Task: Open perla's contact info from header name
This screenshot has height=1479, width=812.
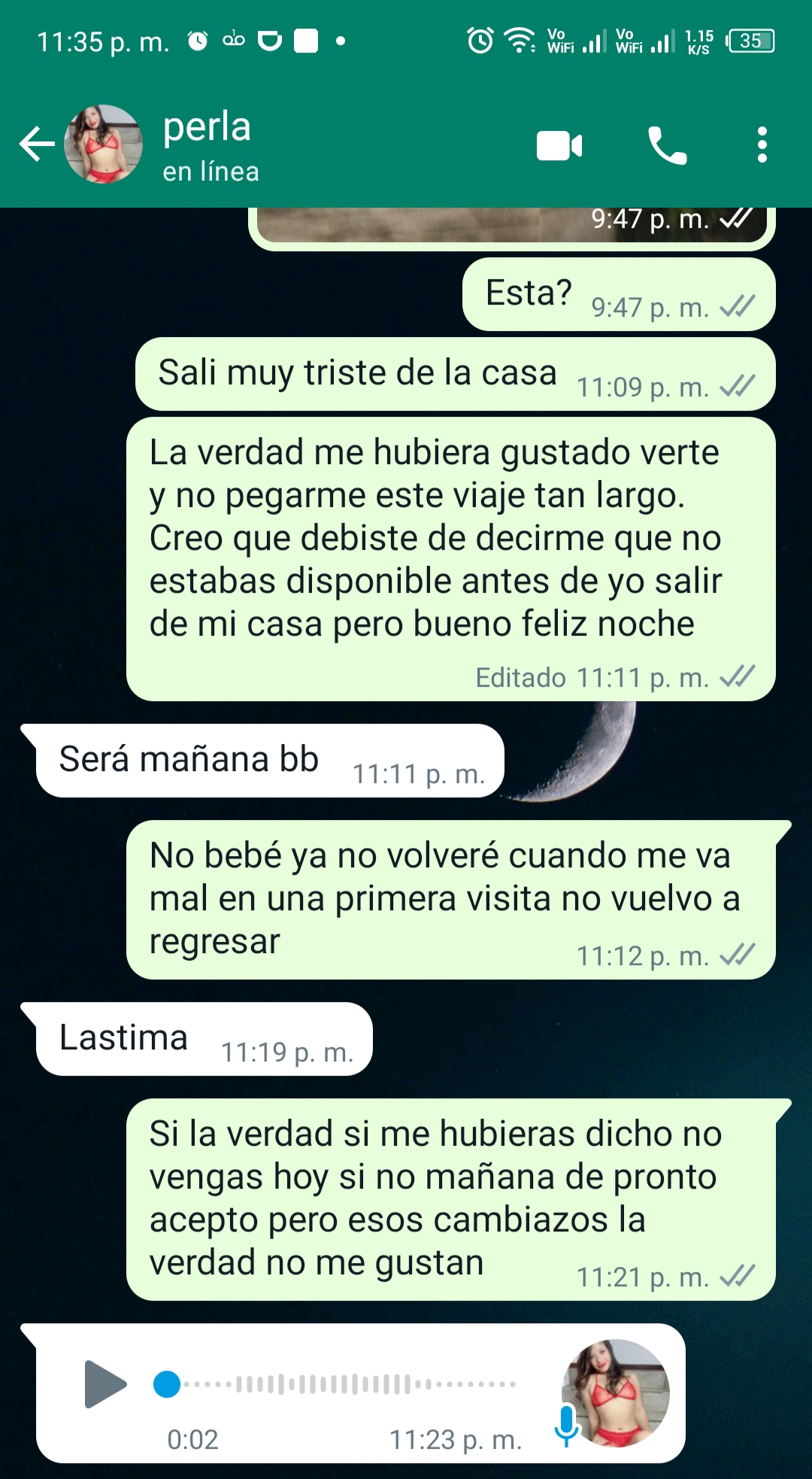Action: [207, 126]
